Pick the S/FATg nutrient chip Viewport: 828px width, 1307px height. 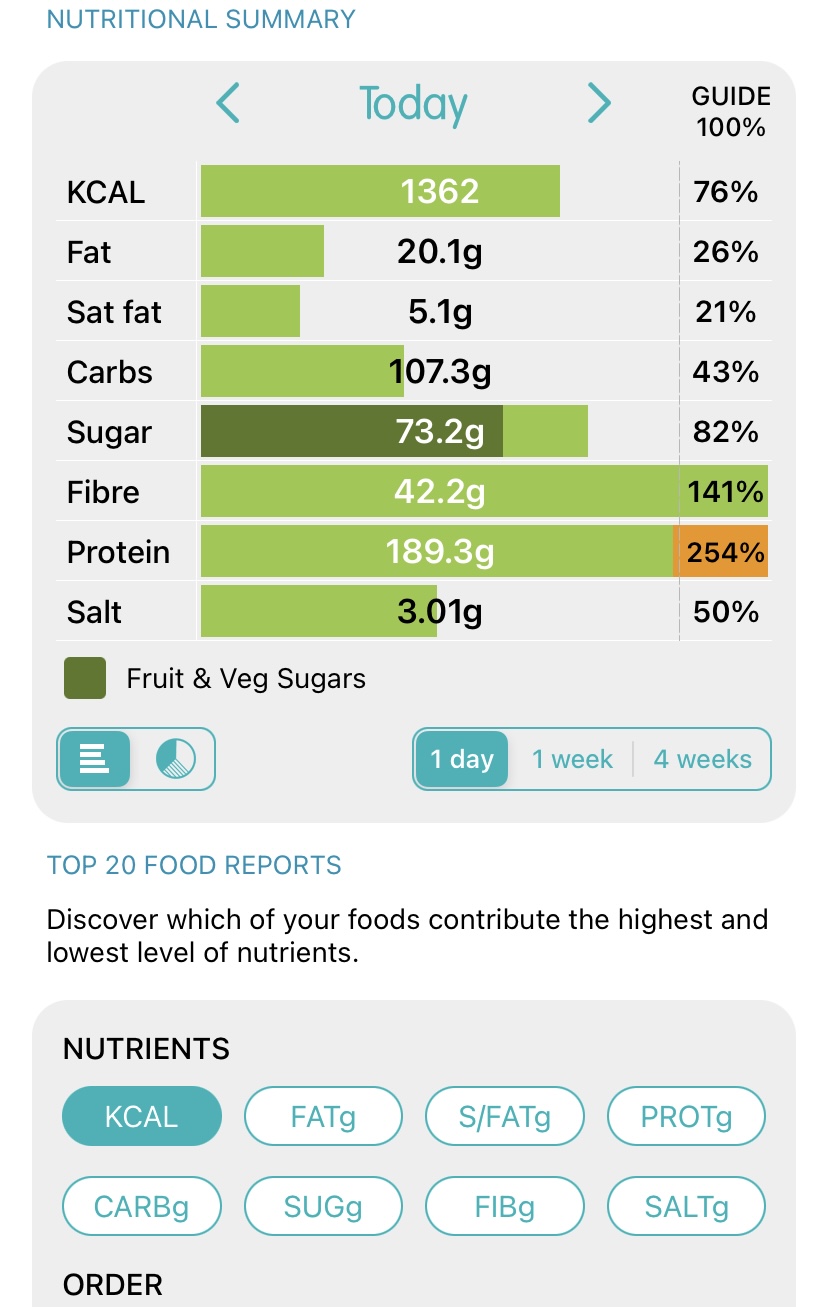[x=505, y=1116]
